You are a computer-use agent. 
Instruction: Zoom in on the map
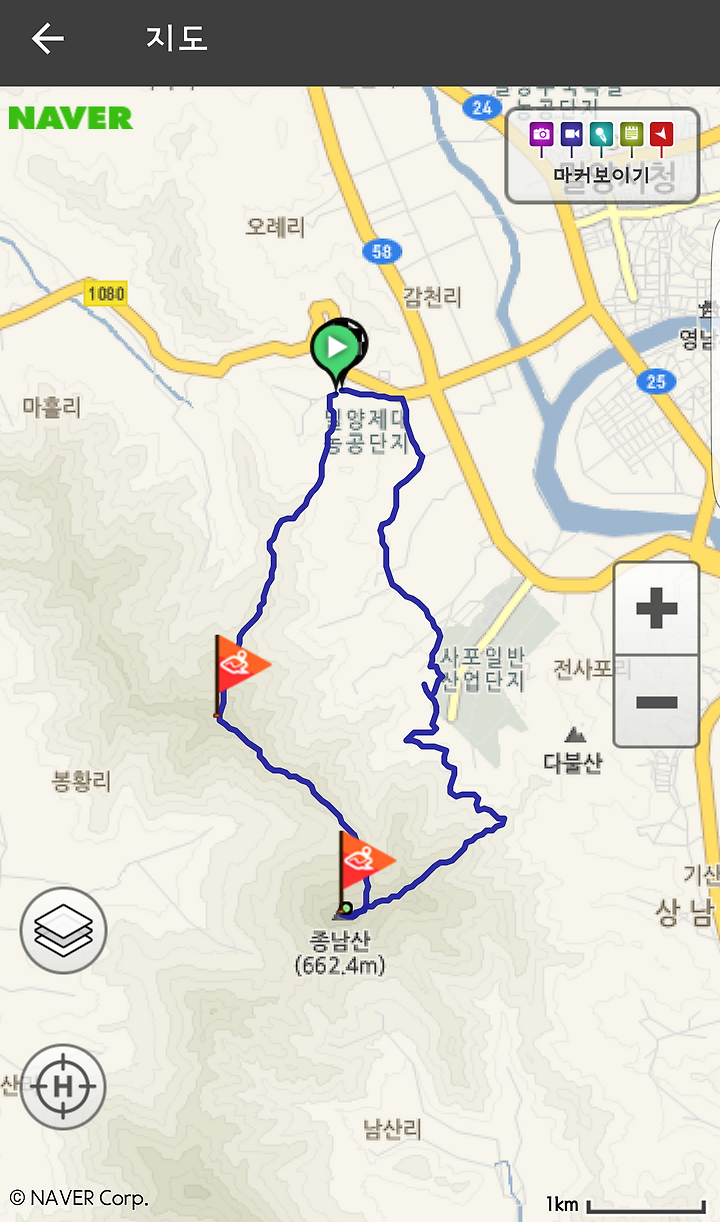coord(656,609)
